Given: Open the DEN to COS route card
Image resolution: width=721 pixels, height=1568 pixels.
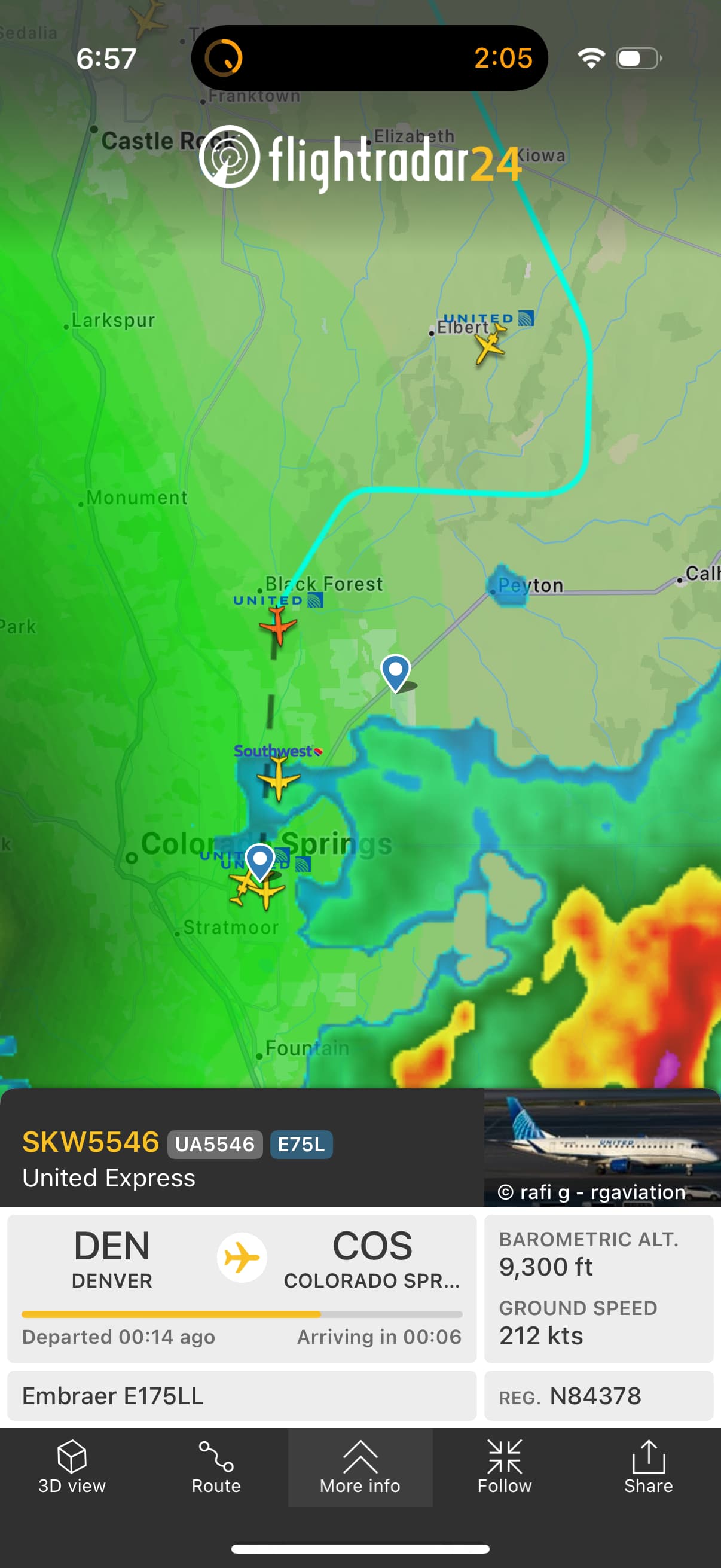Looking at the screenshot, I should point(242,1288).
